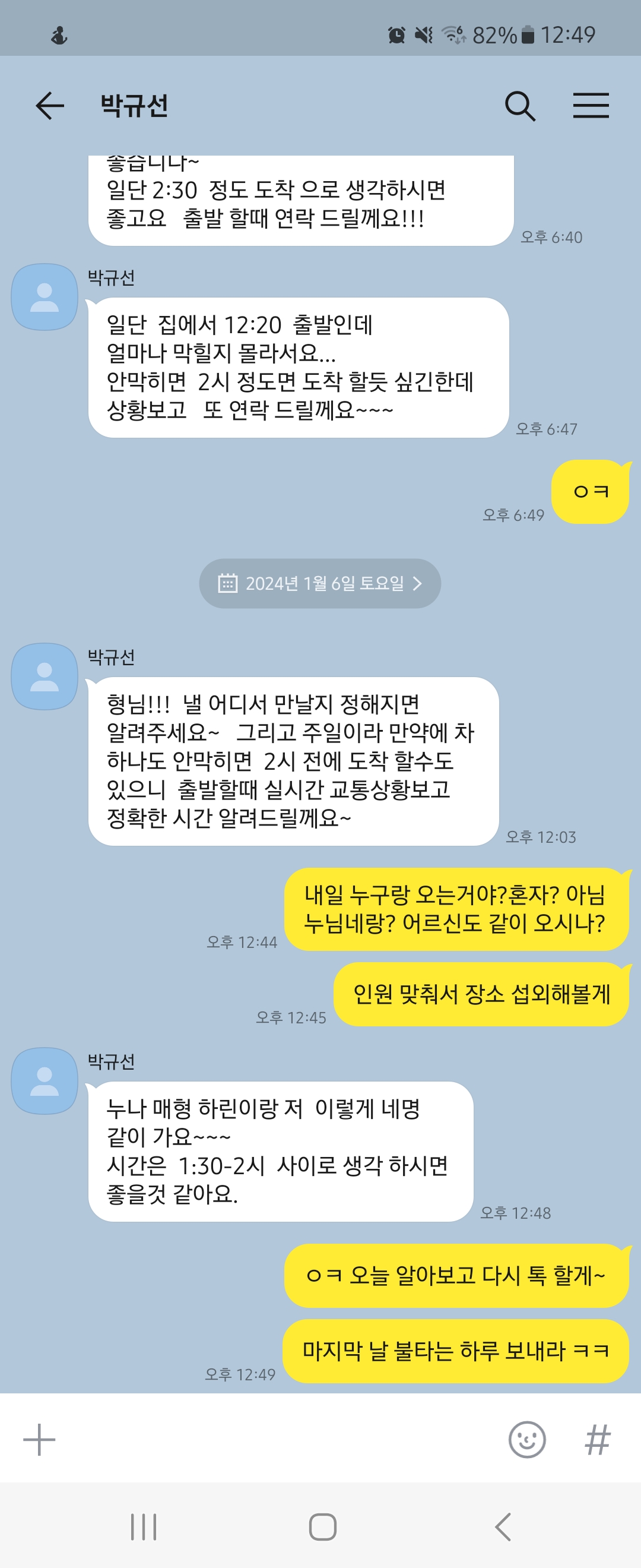Open the plus attachment menu
The width and height of the screenshot is (641, 1568).
click(39, 1440)
